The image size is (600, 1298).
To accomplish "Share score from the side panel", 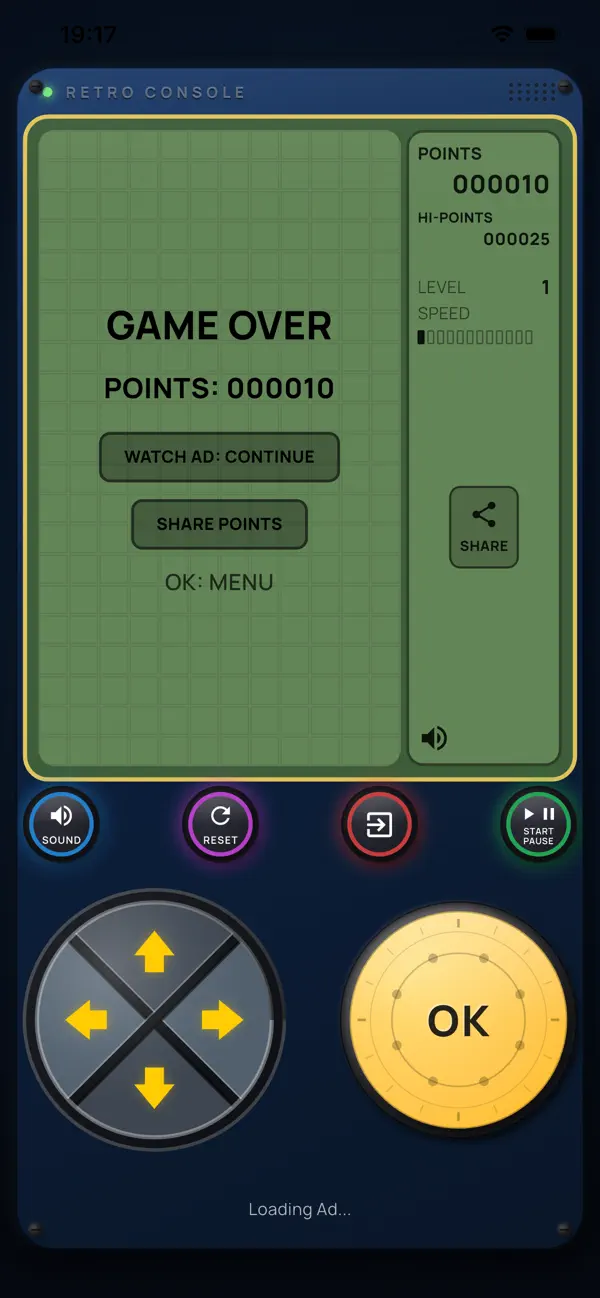I will [484, 527].
